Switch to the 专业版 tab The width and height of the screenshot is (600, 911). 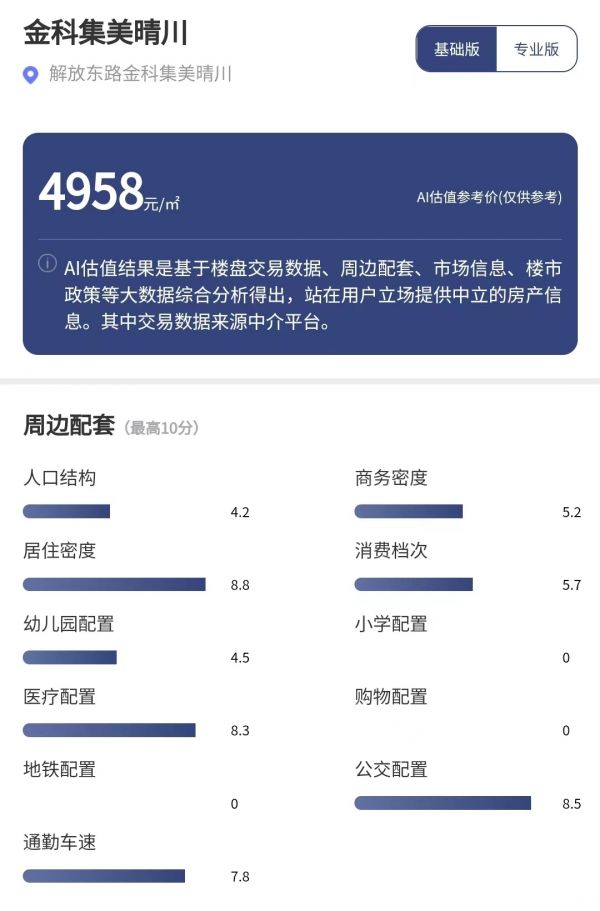[536, 49]
